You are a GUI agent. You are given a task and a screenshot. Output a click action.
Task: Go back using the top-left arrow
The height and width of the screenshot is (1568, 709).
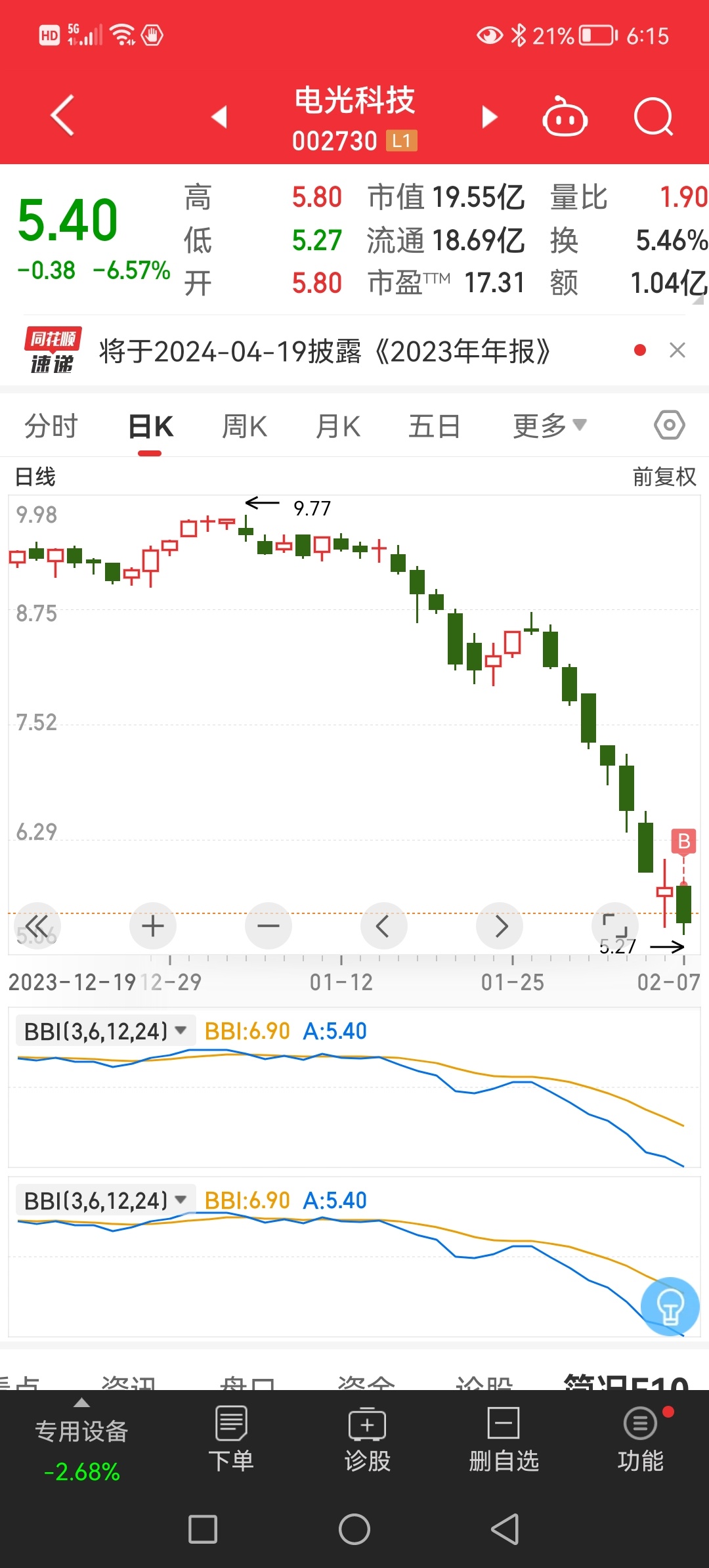62,116
